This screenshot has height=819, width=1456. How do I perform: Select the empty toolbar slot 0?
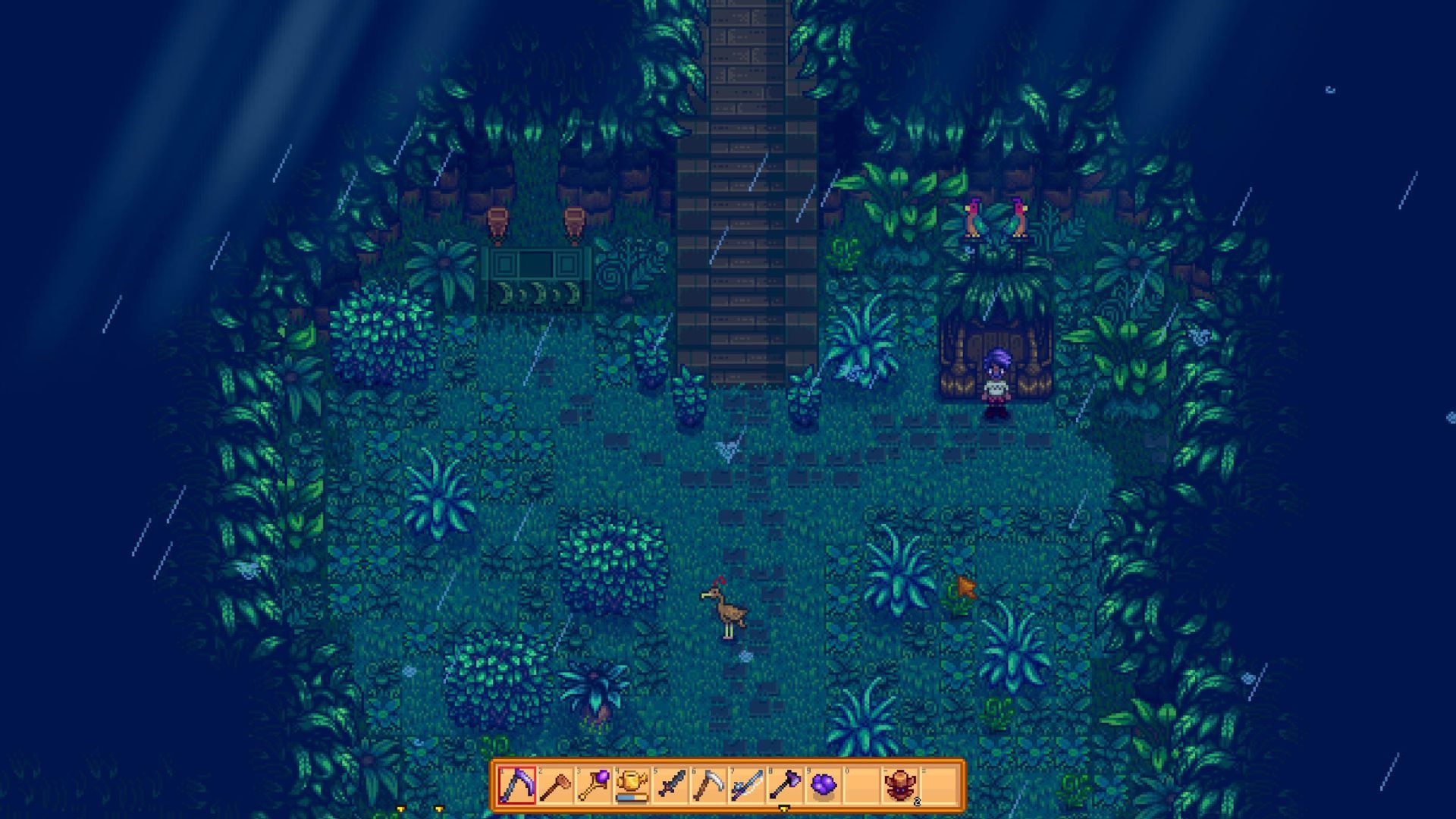[x=861, y=785]
